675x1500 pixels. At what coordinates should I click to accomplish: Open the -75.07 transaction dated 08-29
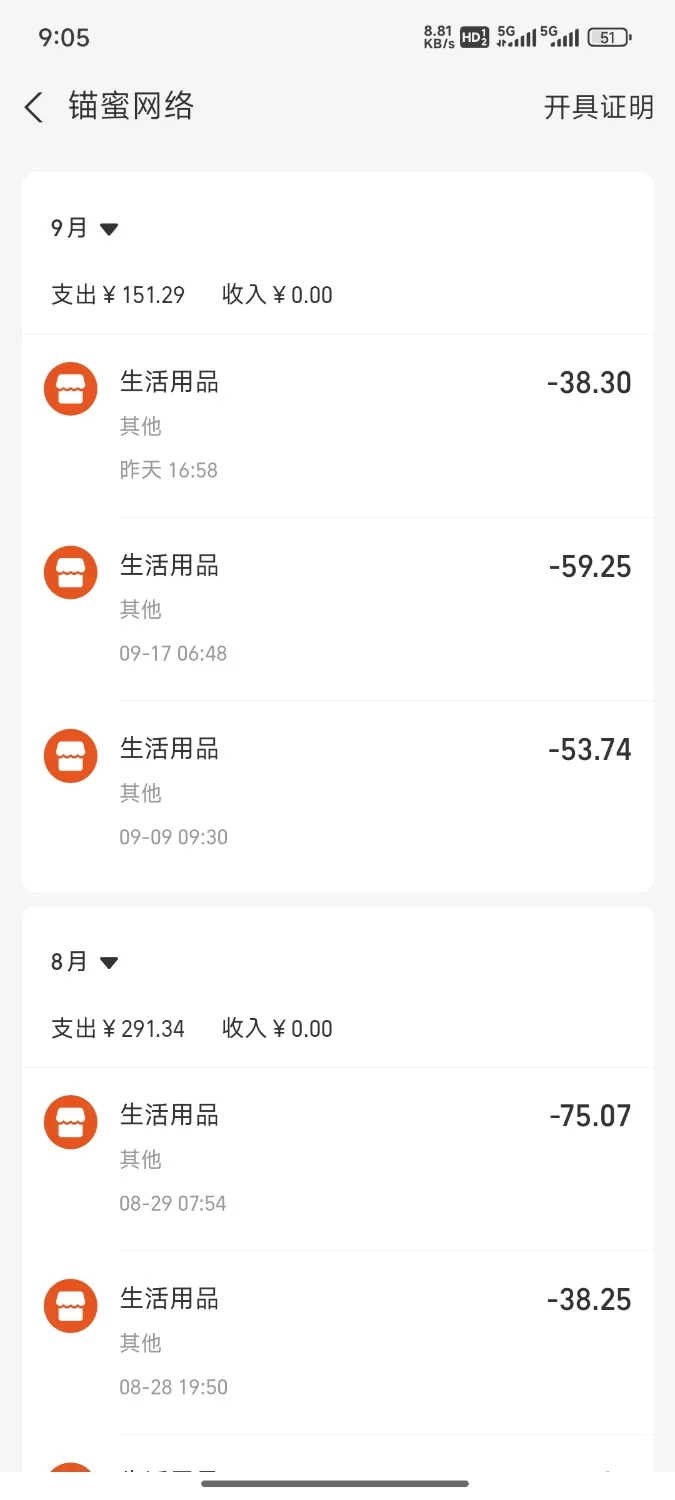coord(337,1158)
